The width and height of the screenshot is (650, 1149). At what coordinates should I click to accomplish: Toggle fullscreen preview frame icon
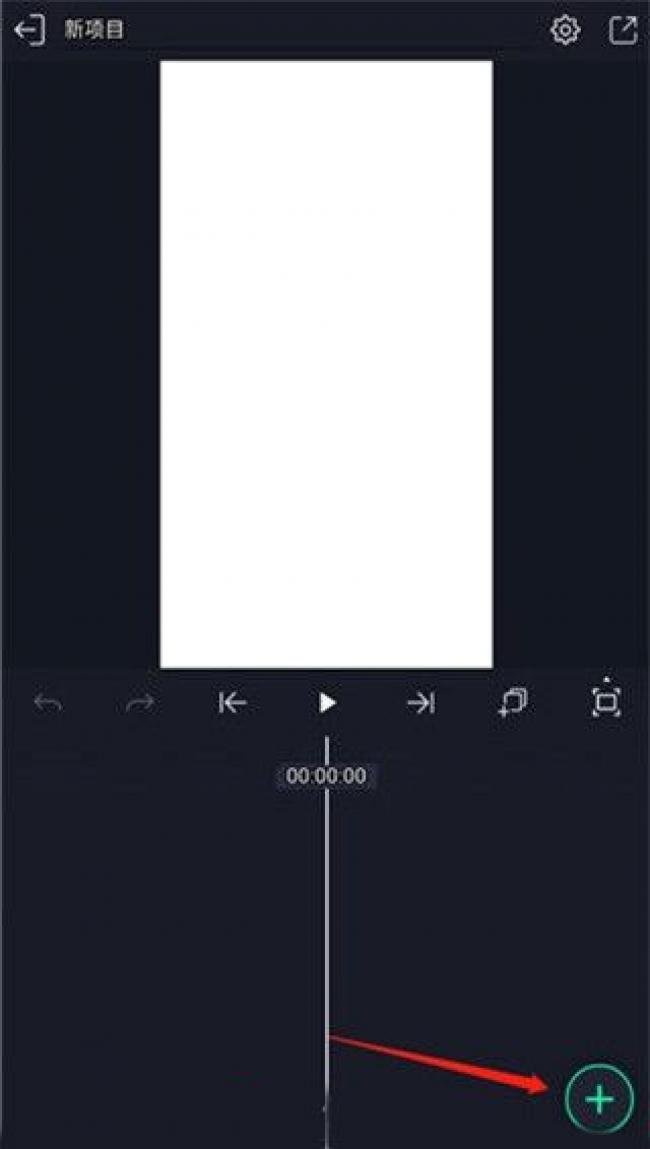click(606, 701)
